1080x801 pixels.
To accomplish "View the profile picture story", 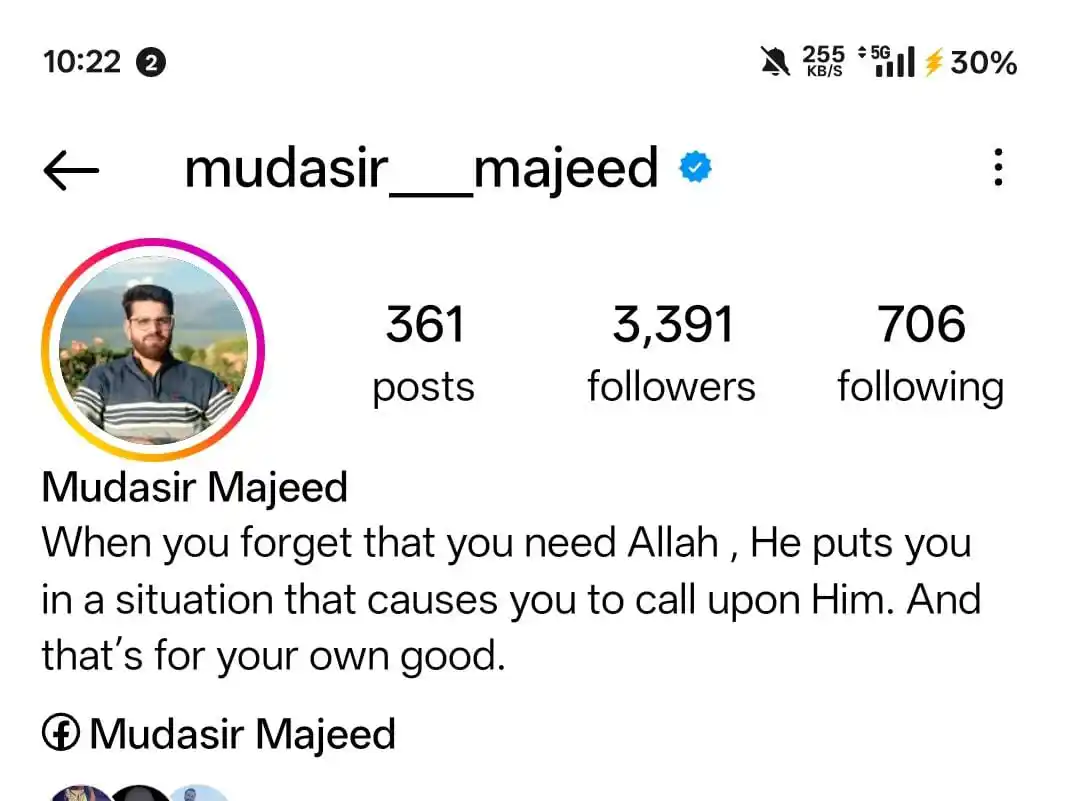I will (x=153, y=349).
